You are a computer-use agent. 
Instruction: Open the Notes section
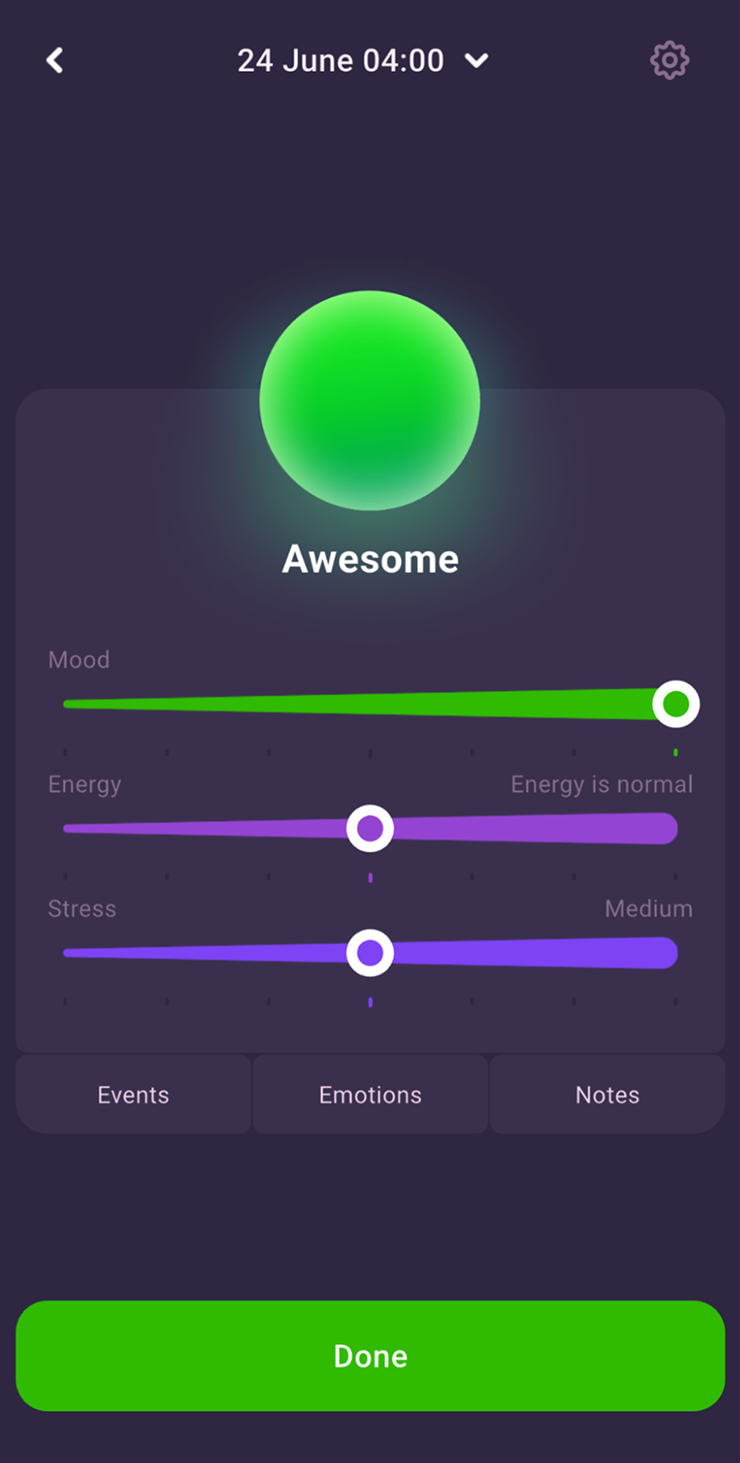pyautogui.click(x=607, y=1094)
